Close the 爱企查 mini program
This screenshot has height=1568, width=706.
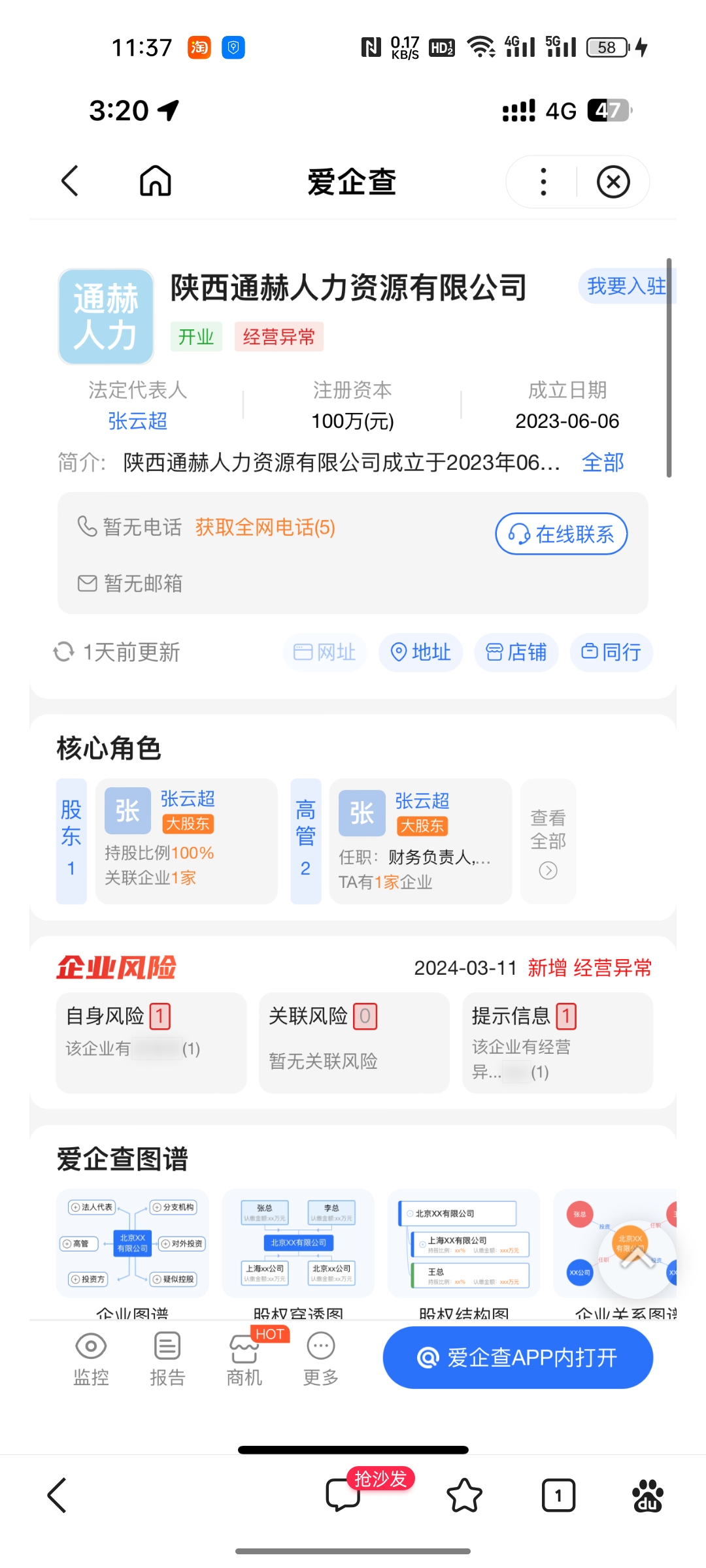point(613,182)
